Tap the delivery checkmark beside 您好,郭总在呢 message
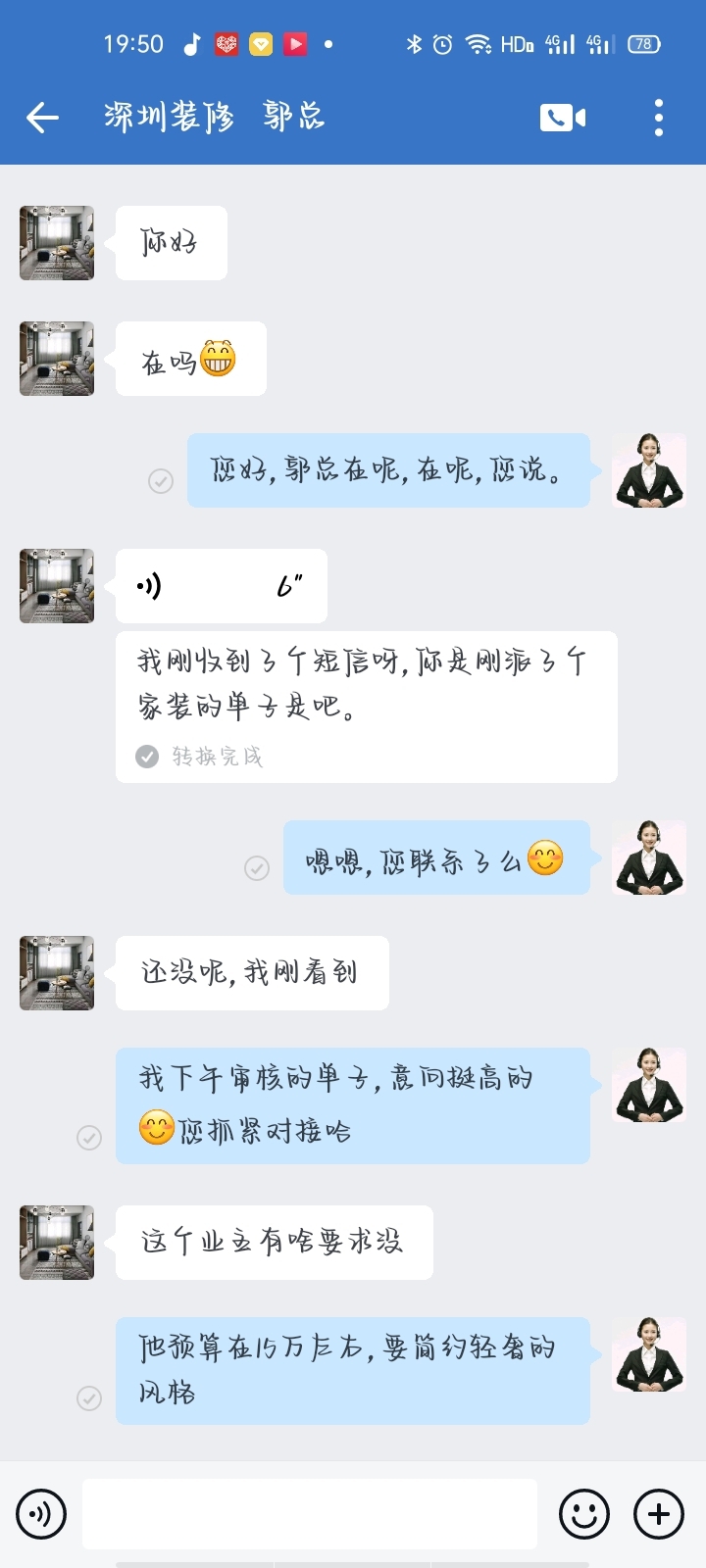This screenshot has width=706, height=1568. click(x=160, y=481)
